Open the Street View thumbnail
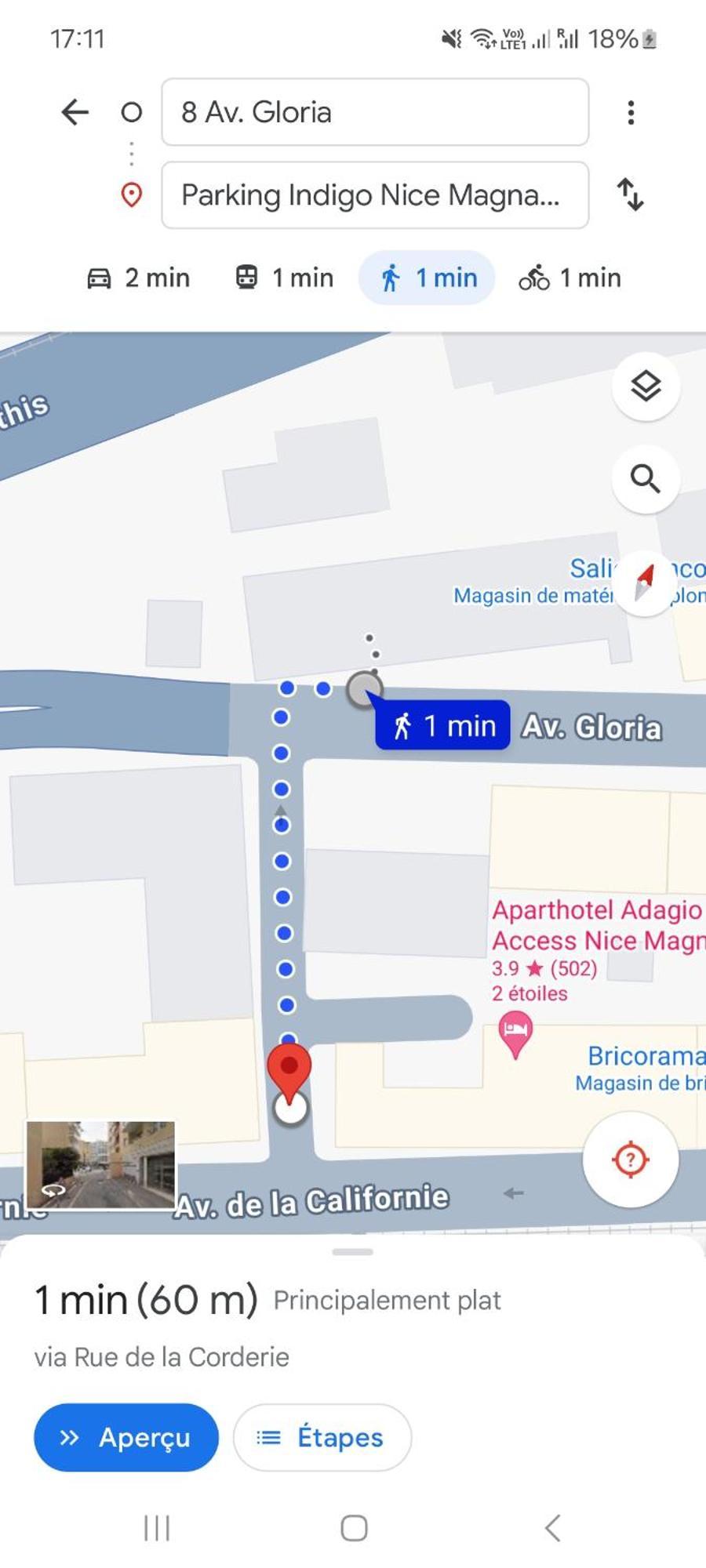706x1568 pixels. click(x=100, y=1164)
